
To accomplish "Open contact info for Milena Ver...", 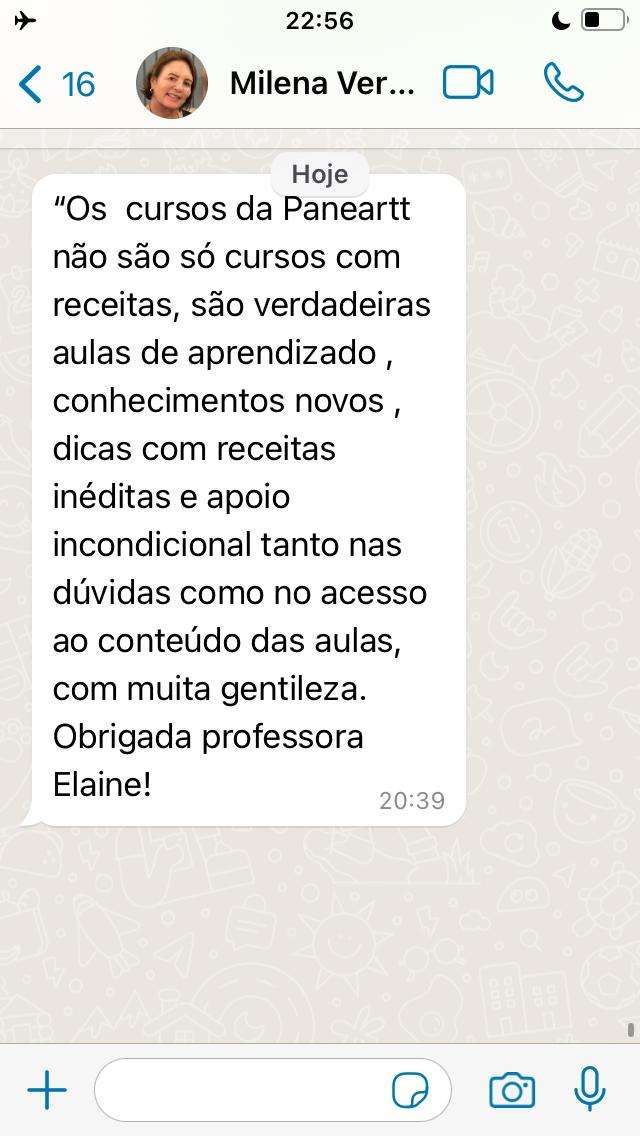I will pyautogui.click(x=321, y=84).
